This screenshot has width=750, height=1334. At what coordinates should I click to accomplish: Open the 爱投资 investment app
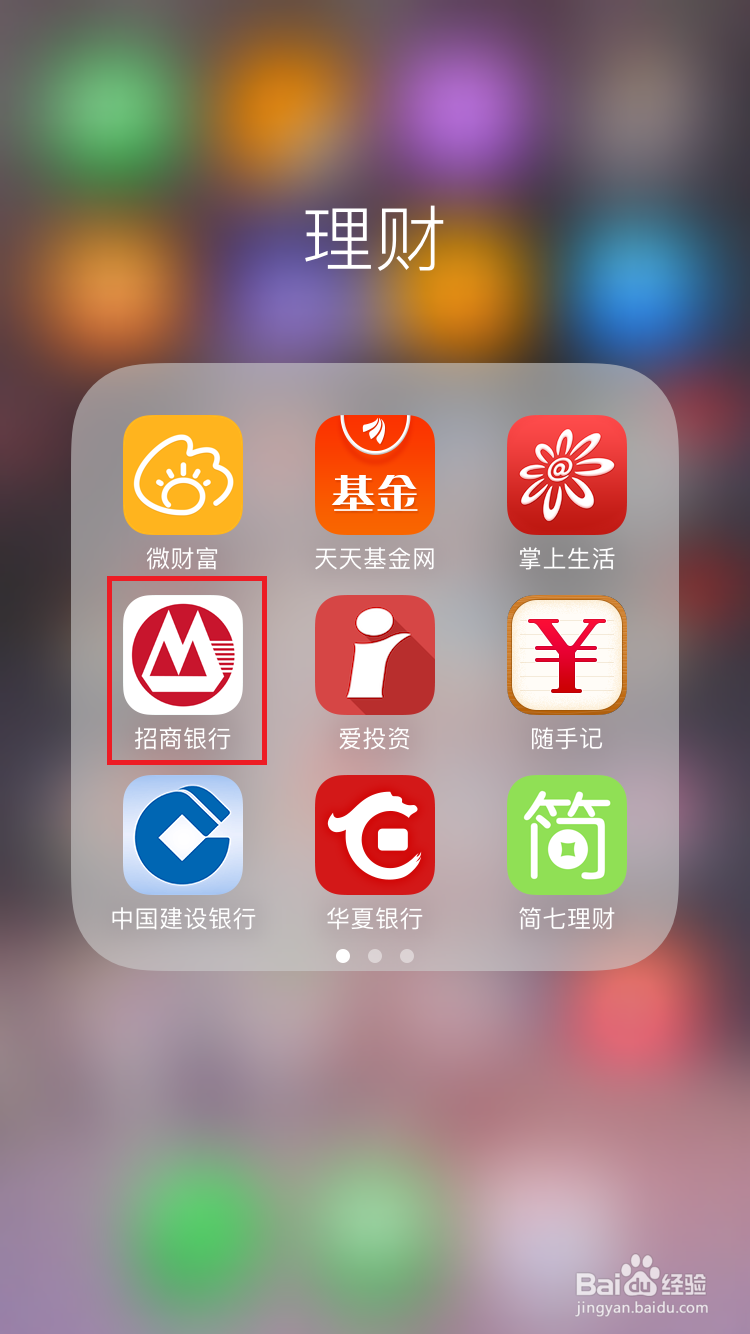click(x=374, y=655)
